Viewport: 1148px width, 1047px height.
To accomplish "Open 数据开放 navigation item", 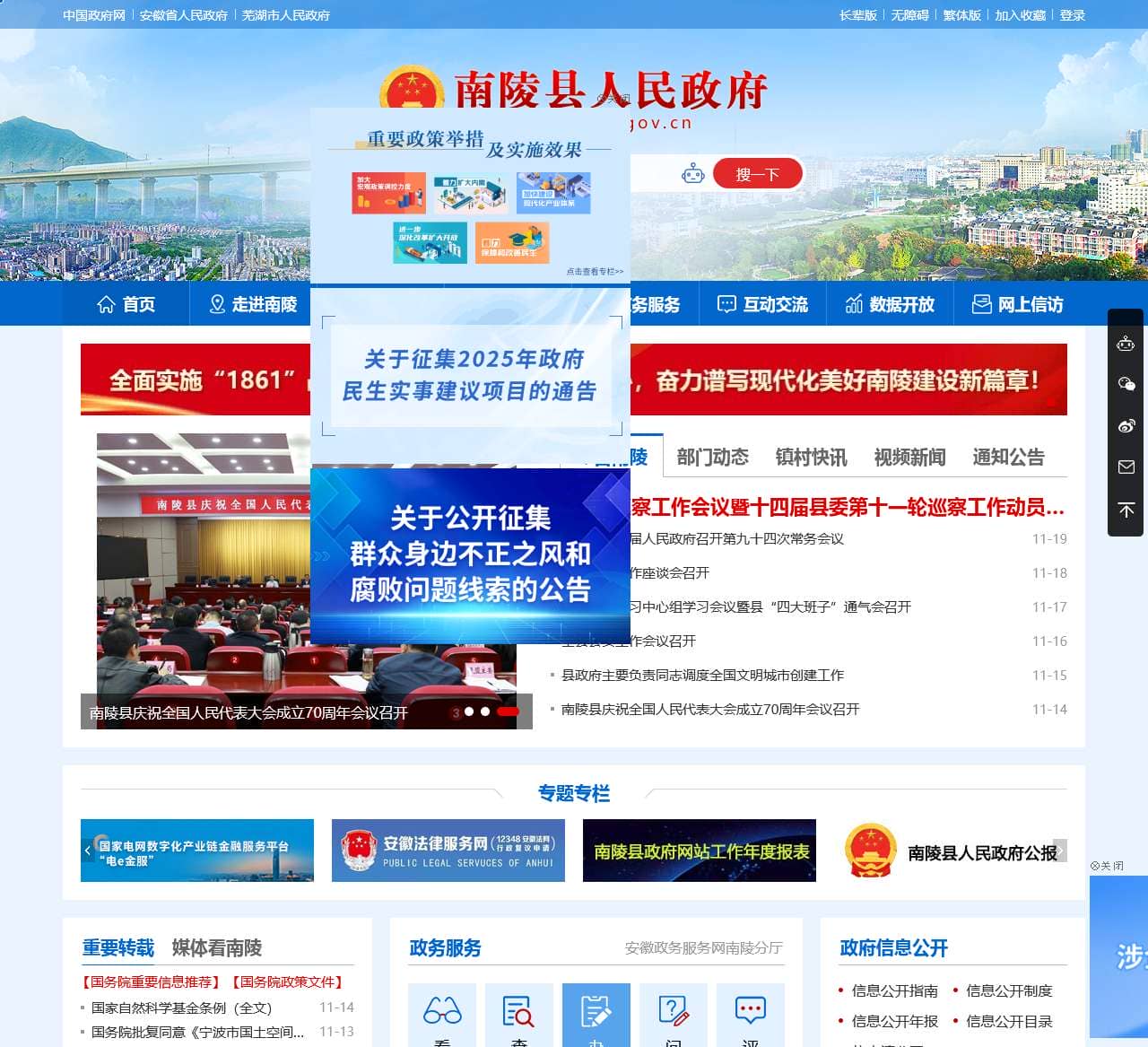I will tap(890, 305).
